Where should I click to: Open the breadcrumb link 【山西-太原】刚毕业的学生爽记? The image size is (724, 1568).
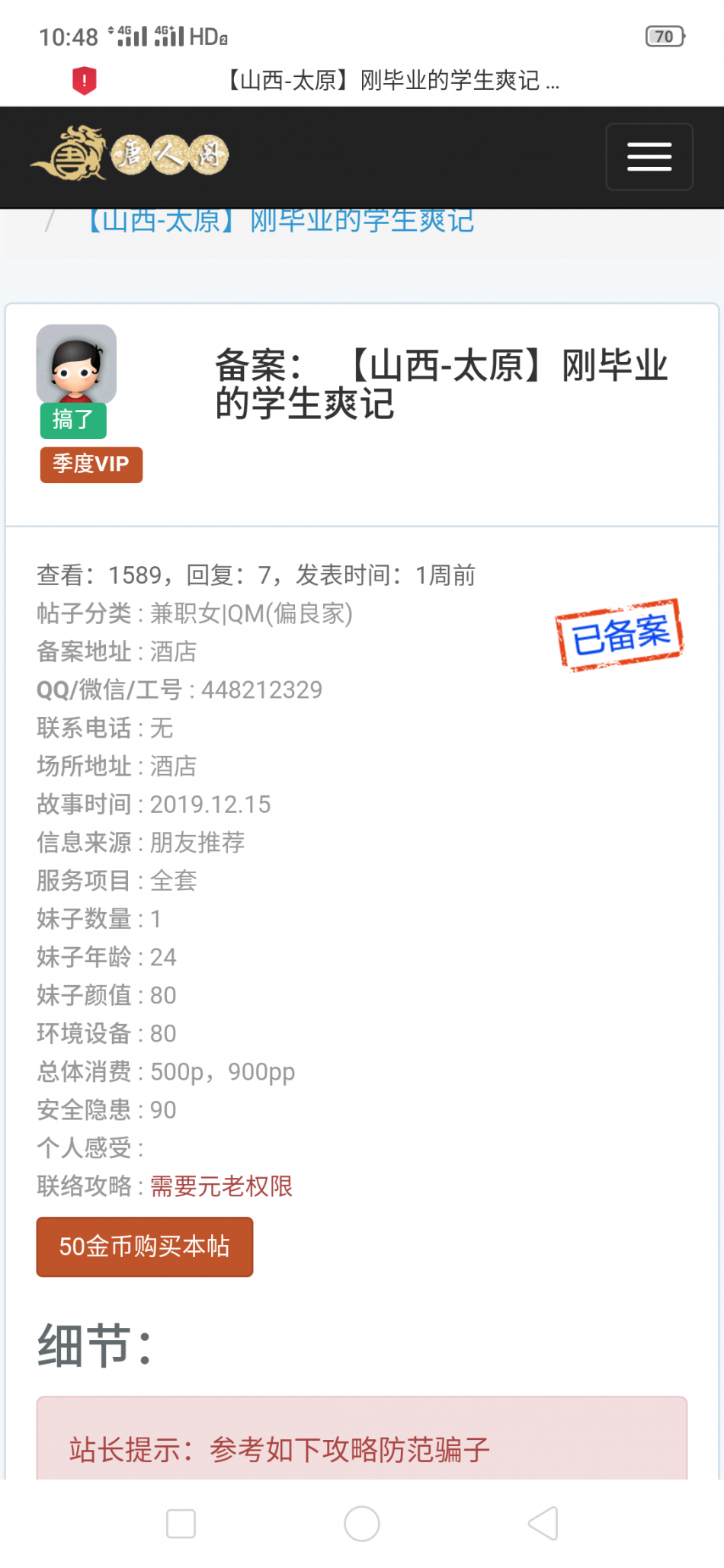[279, 221]
